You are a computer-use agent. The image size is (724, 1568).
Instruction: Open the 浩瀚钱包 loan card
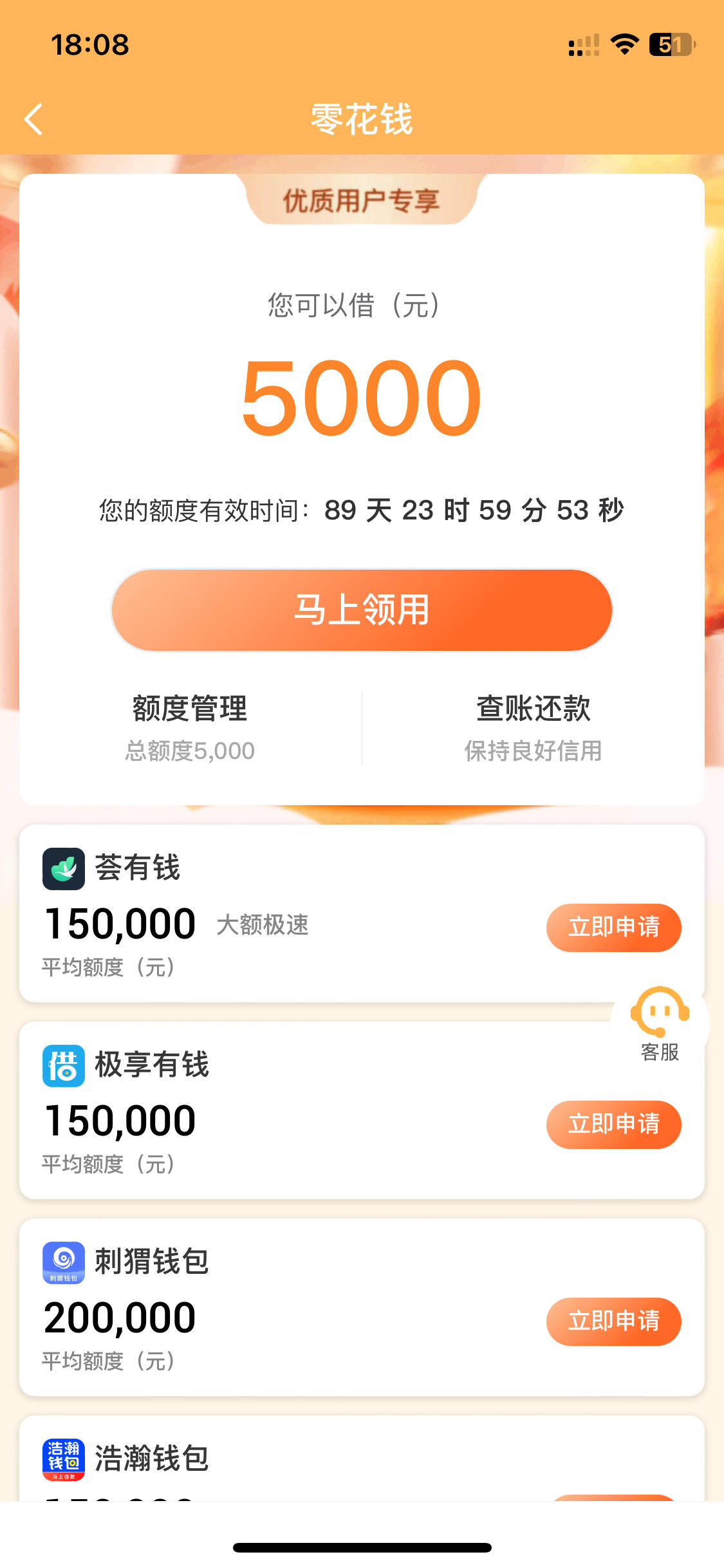click(x=362, y=1459)
